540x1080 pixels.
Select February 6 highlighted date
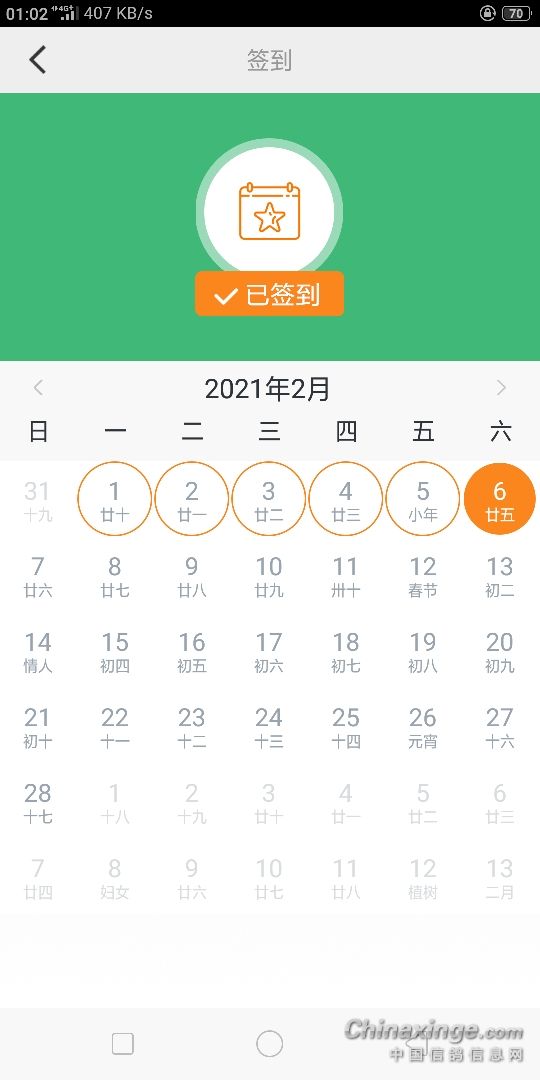(x=500, y=499)
